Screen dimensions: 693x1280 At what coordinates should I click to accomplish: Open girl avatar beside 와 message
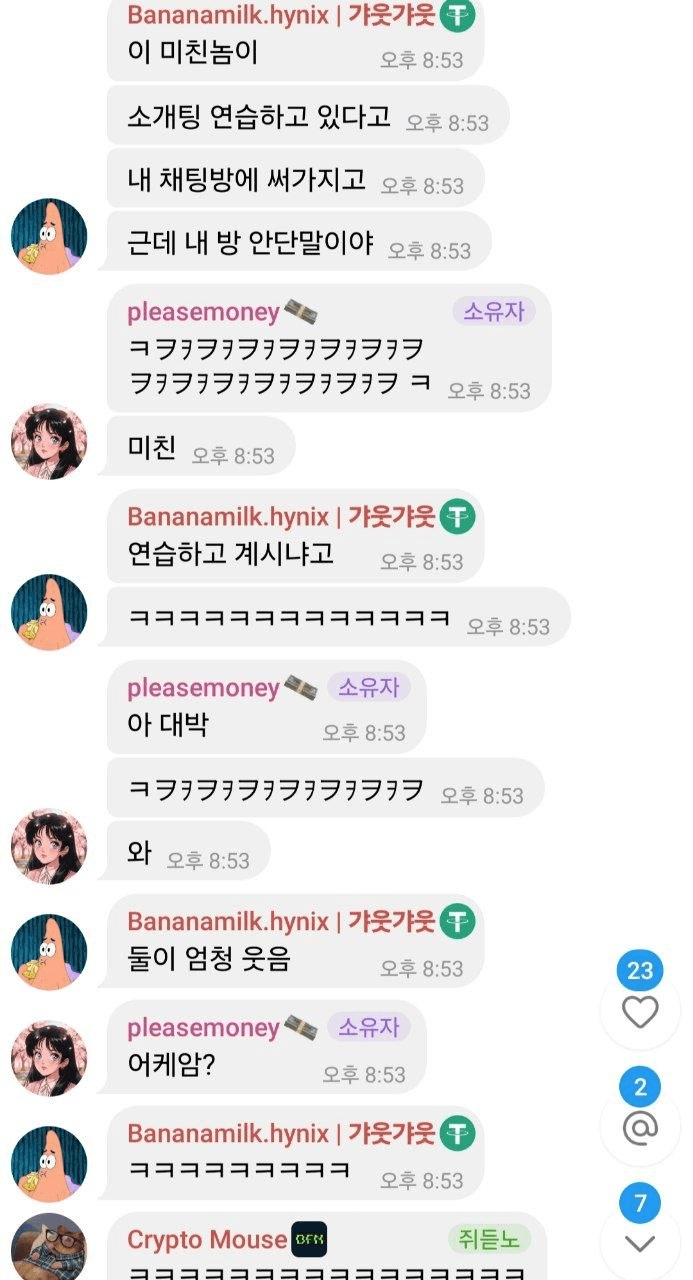49,846
